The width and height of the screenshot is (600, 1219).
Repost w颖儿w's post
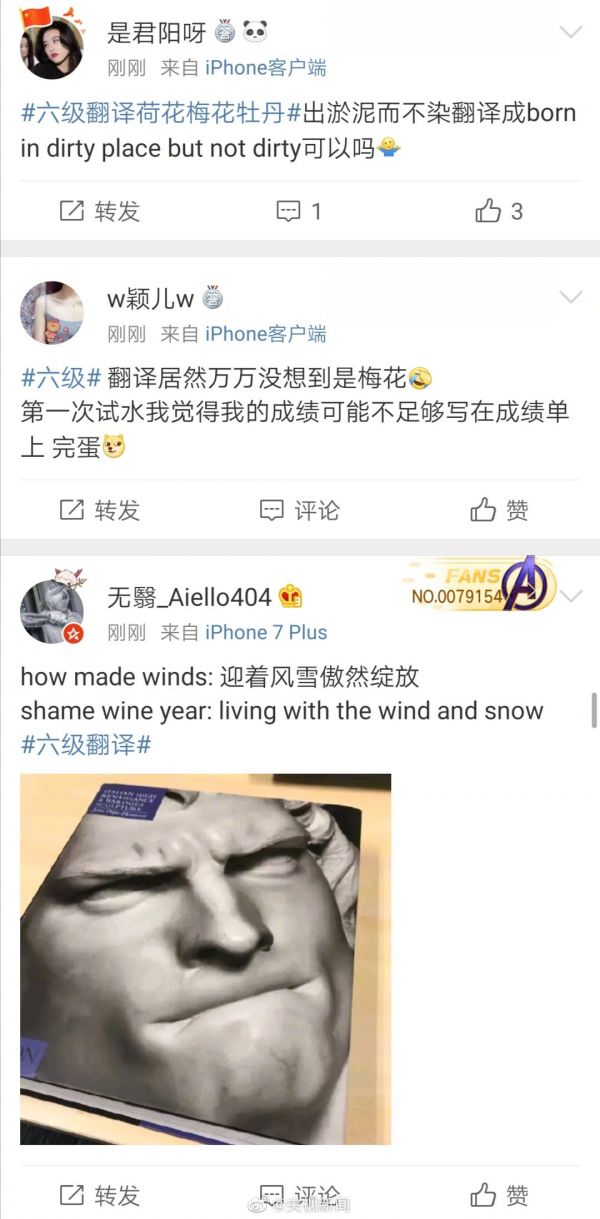[100, 510]
